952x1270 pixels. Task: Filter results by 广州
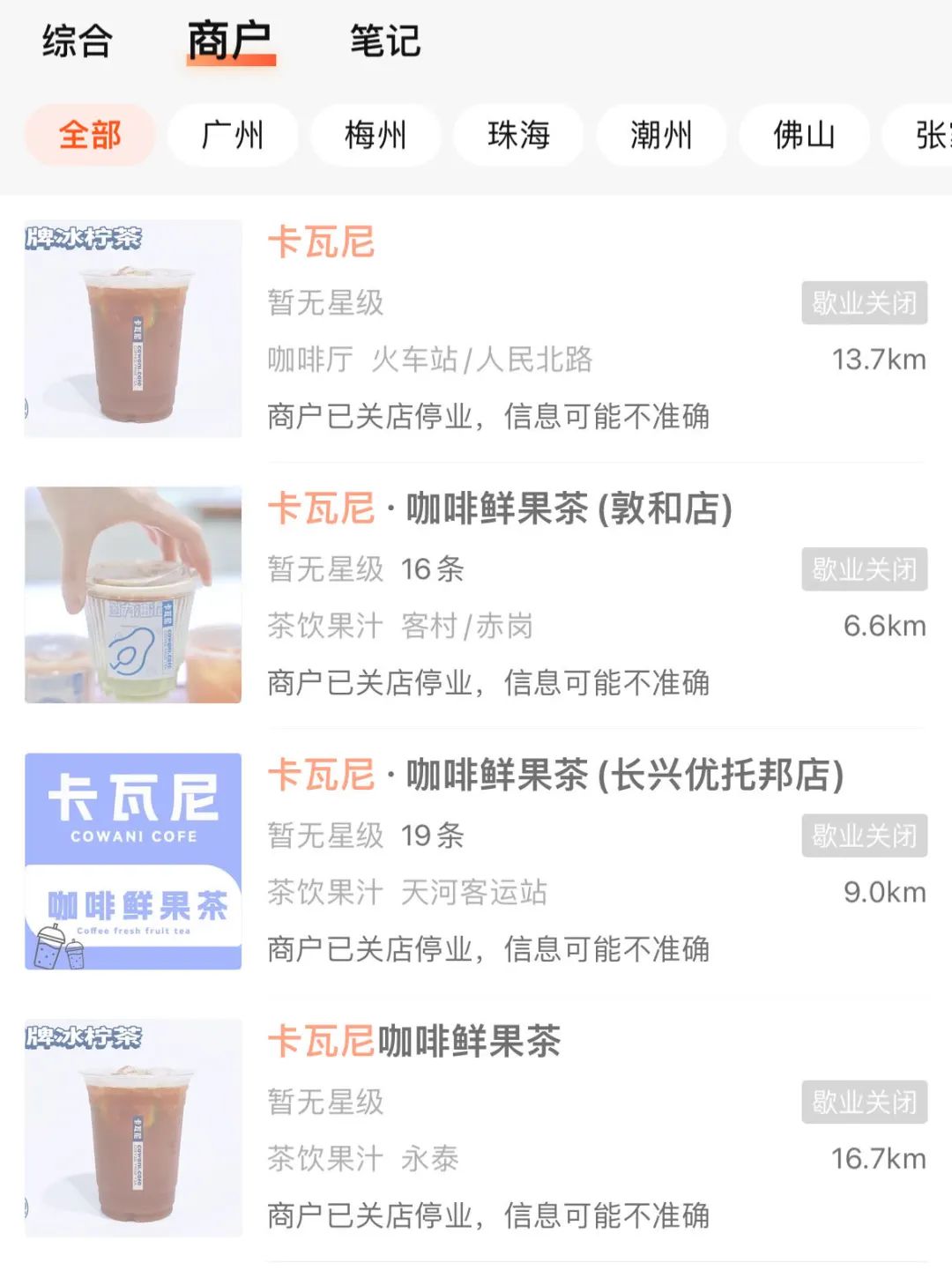(232, 135)
